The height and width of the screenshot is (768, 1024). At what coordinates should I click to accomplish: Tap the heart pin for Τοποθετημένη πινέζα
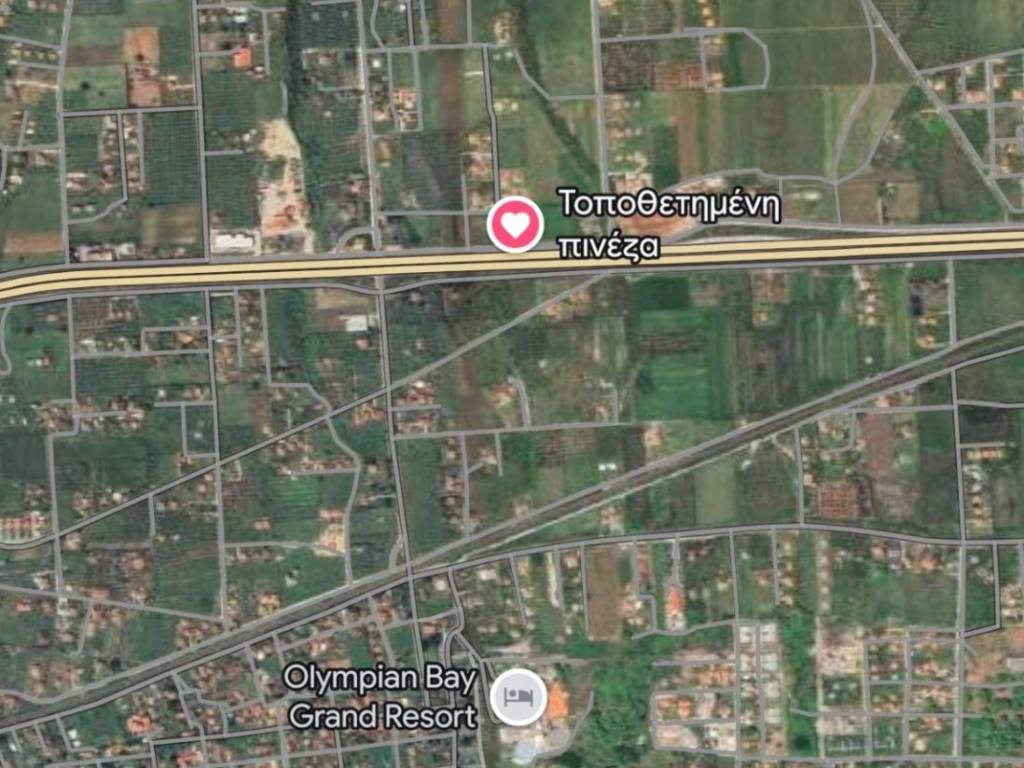[x=515, y=225]
